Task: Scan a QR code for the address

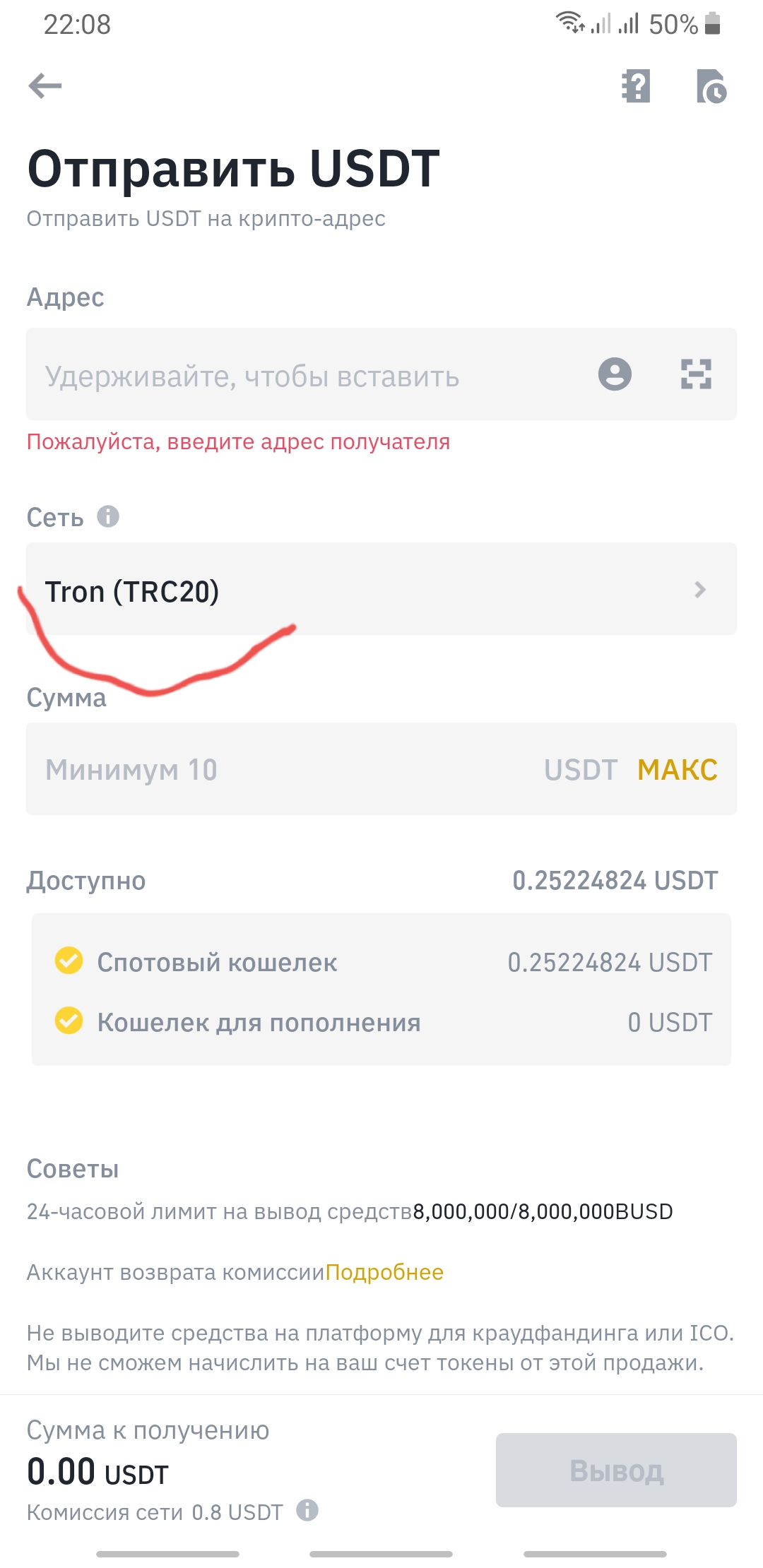Action: pyautogui.click(x=696, y=374)
